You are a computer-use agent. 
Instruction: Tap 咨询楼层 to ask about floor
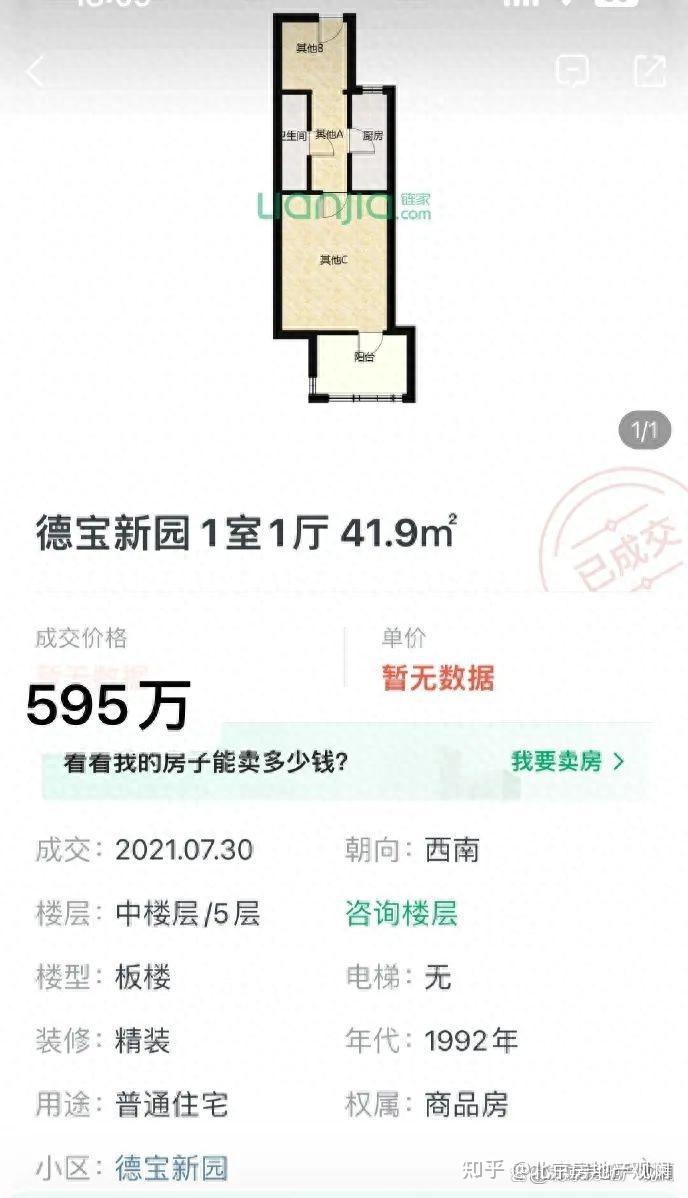tap(402, 913)
